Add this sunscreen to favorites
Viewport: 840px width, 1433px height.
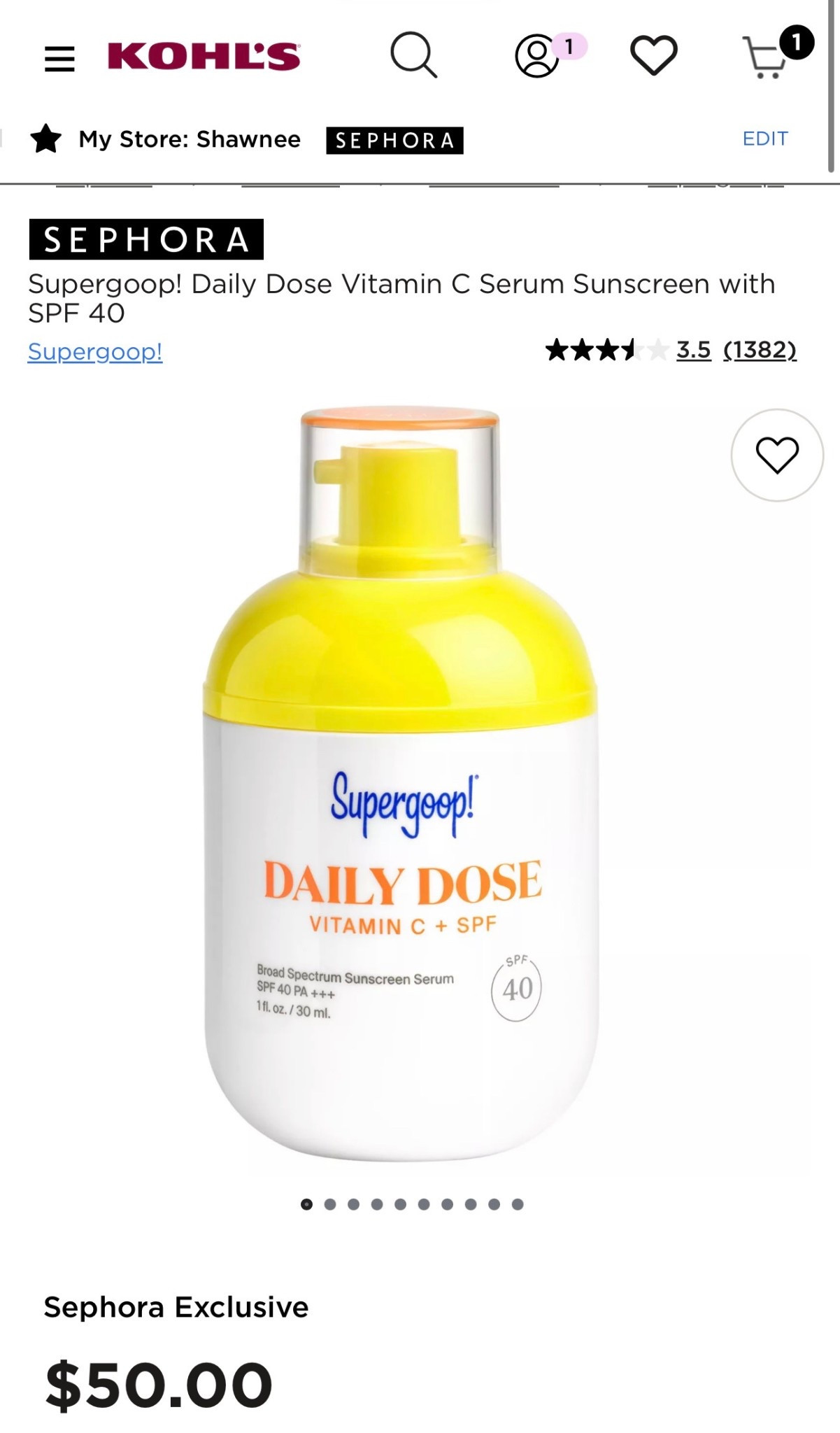coord(777,456)
